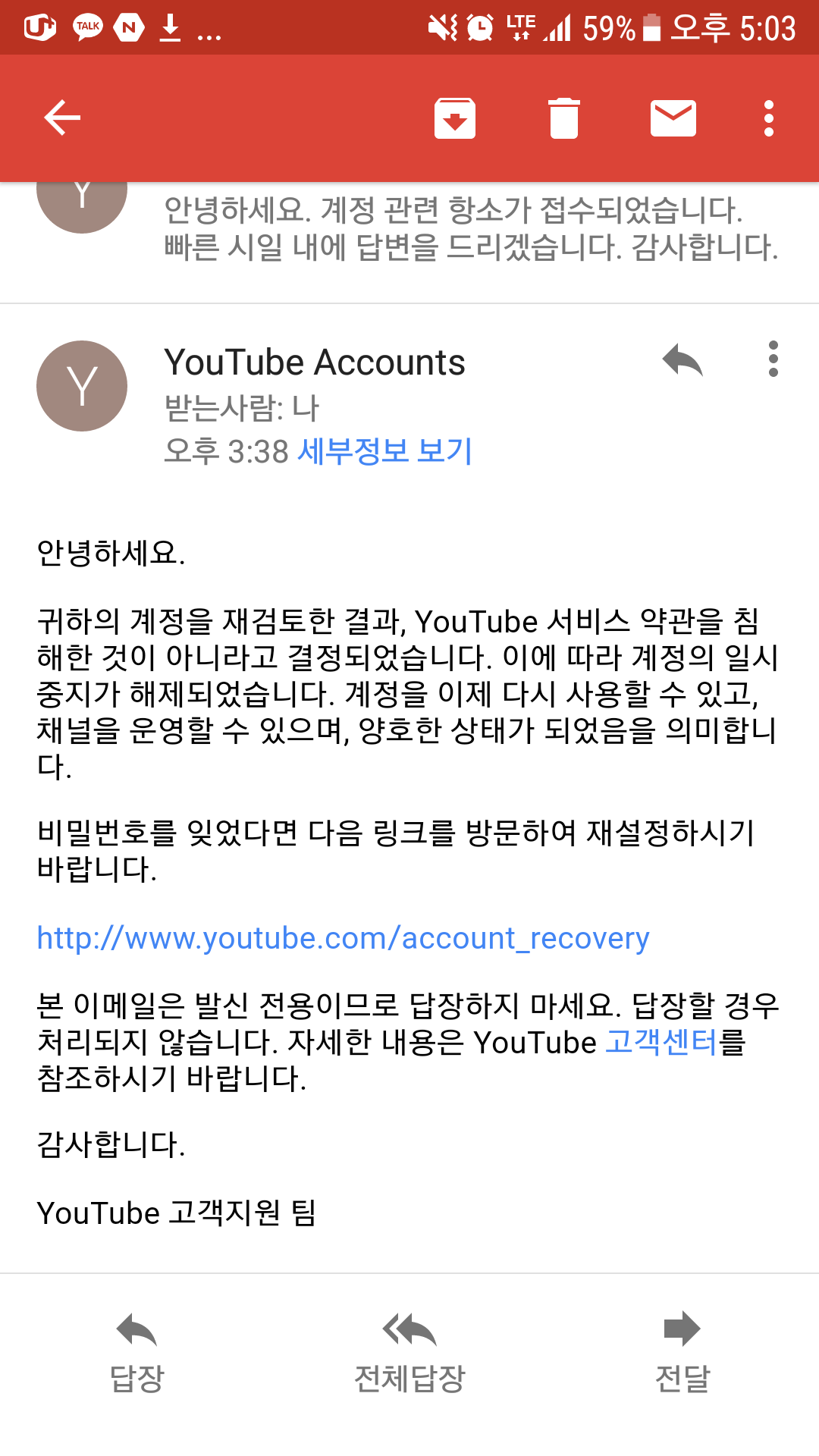Archive this email conversation
819x1456 pixels.
pos(454,118)
